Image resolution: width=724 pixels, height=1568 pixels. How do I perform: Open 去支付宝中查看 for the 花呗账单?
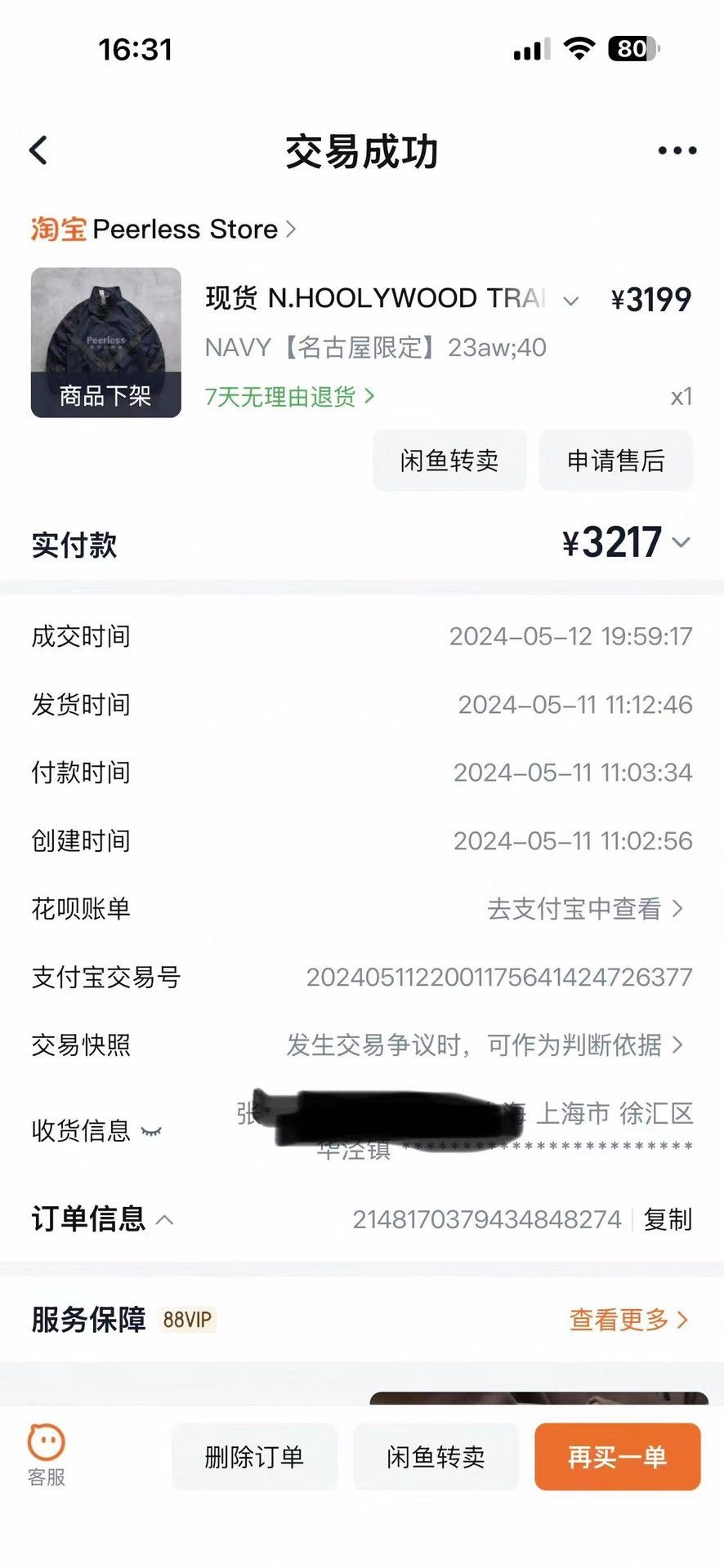(x=585, y=908)
